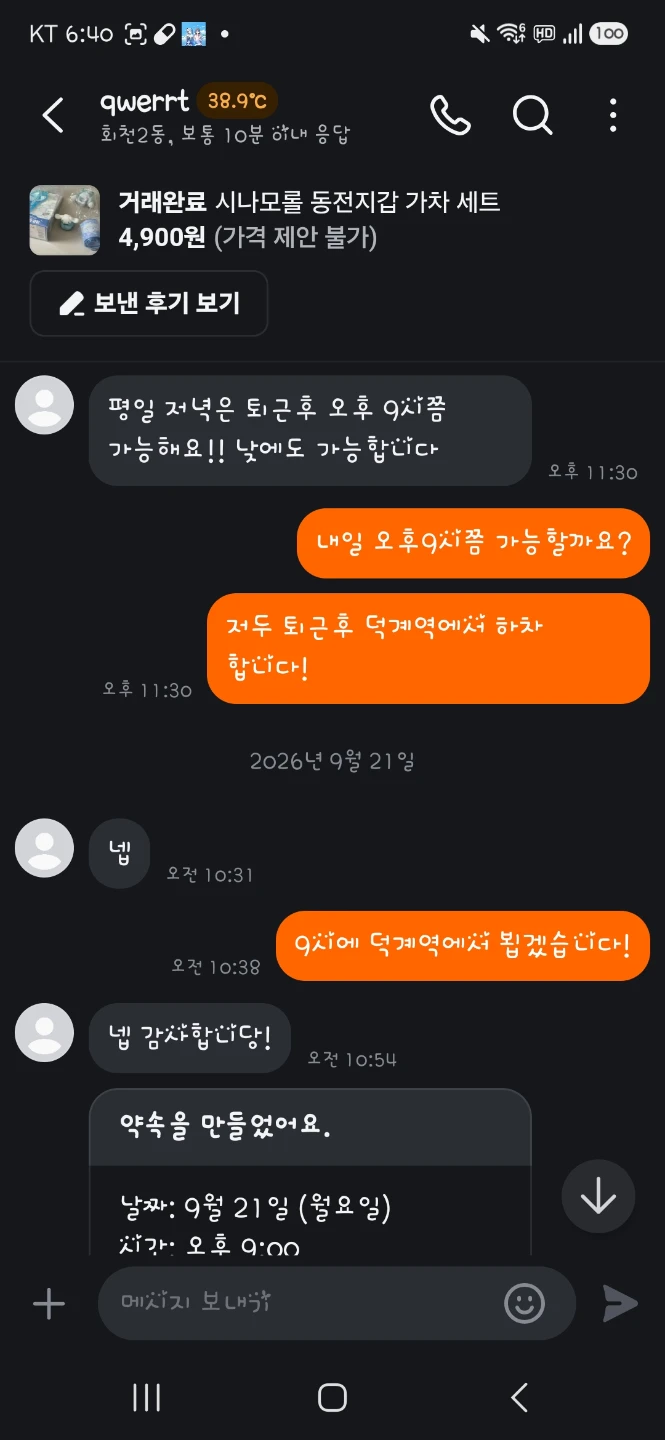Screen dimensions: 665x1440
Task: Tap qwerrt's avatar beside 넵 감사합니당!
Action: click(44, 1032)
